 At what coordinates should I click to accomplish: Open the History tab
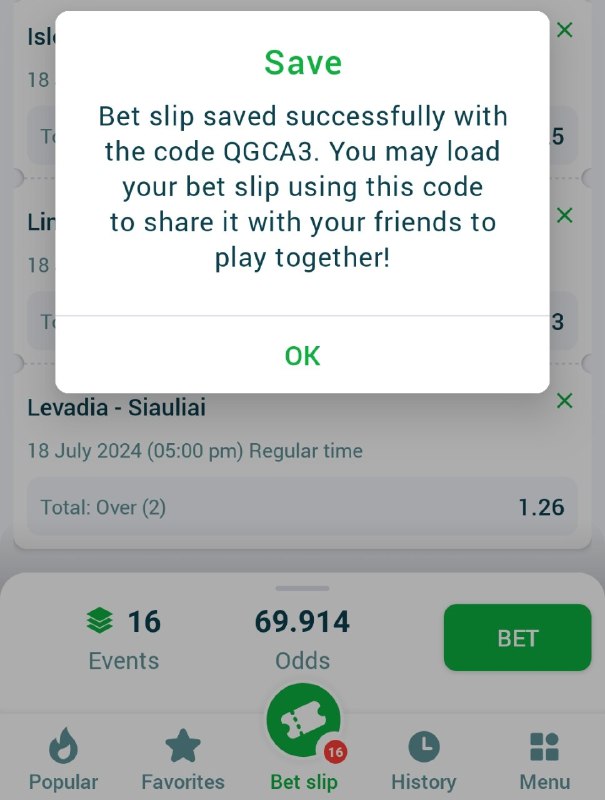pyautogui.click(x=423, y=760)
